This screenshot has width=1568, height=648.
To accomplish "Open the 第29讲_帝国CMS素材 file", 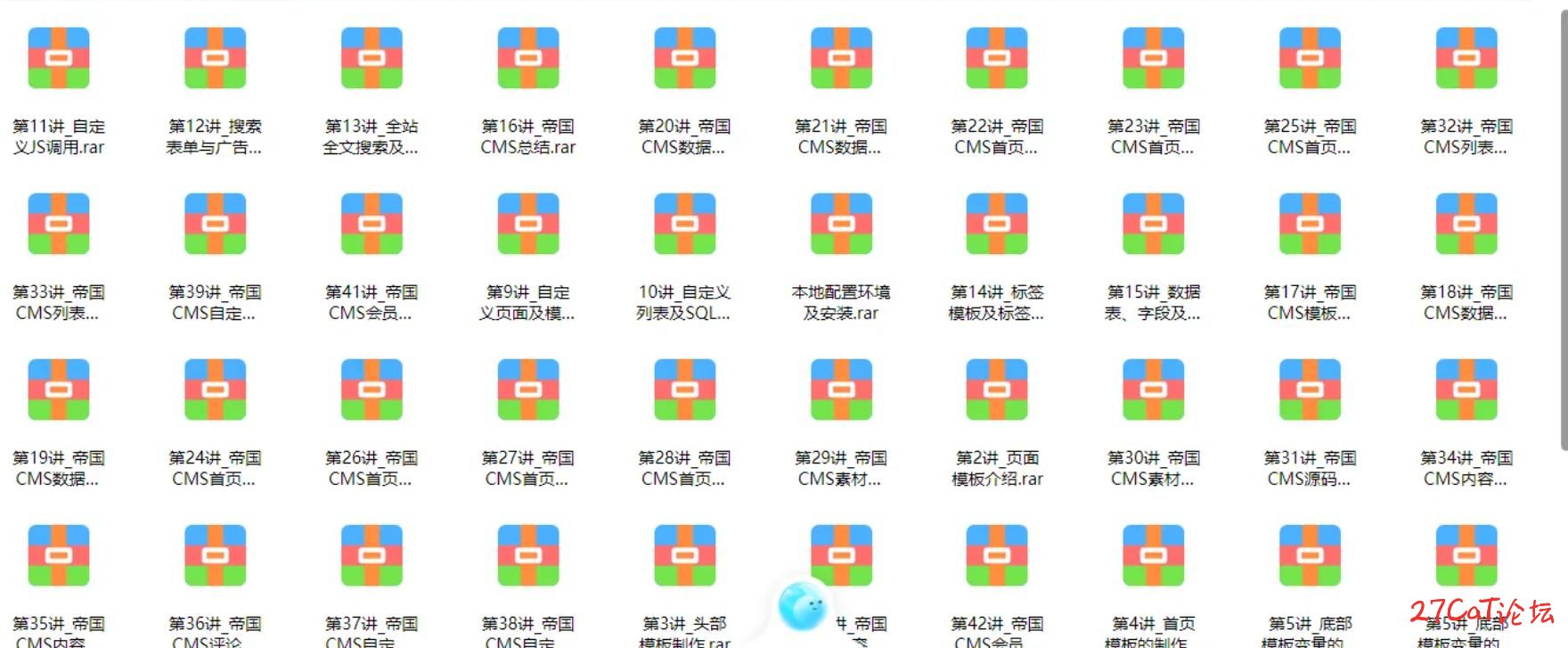I will coord(841,390).
